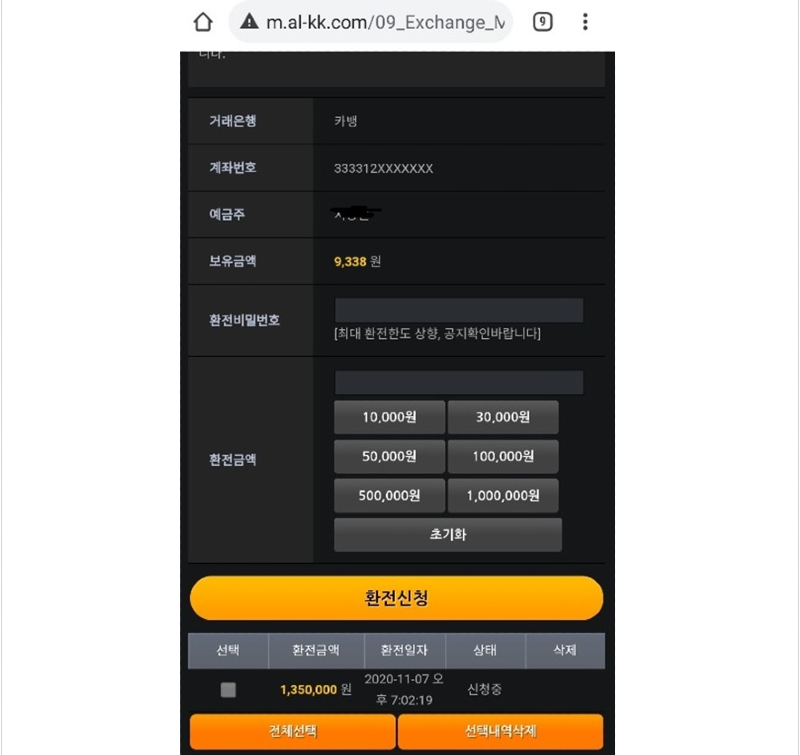Submit with the 환전신청 button
This screenshot has height=755, width=800.
pyautogui.click(x=397, y=598)
